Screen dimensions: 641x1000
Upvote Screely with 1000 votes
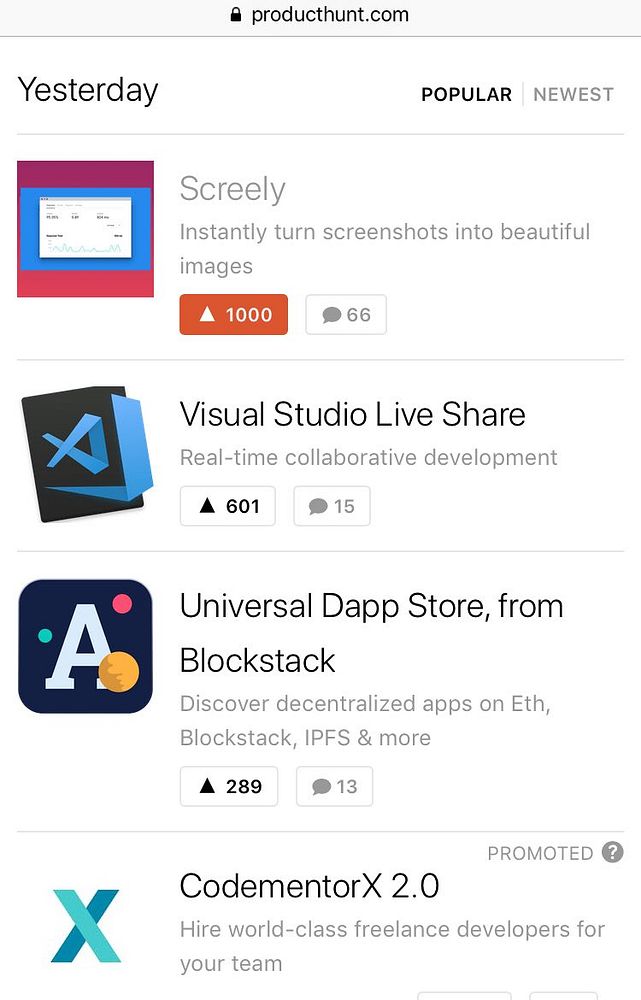(234, 315)
